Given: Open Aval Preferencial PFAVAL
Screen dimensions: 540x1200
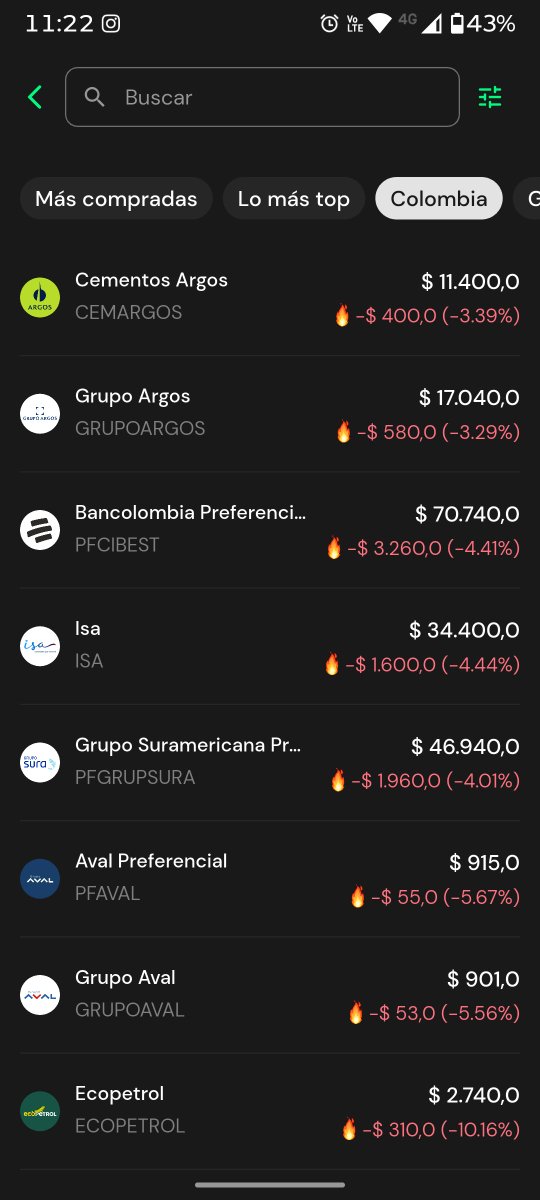Looking at the screenshot, I should coord(270,878).
